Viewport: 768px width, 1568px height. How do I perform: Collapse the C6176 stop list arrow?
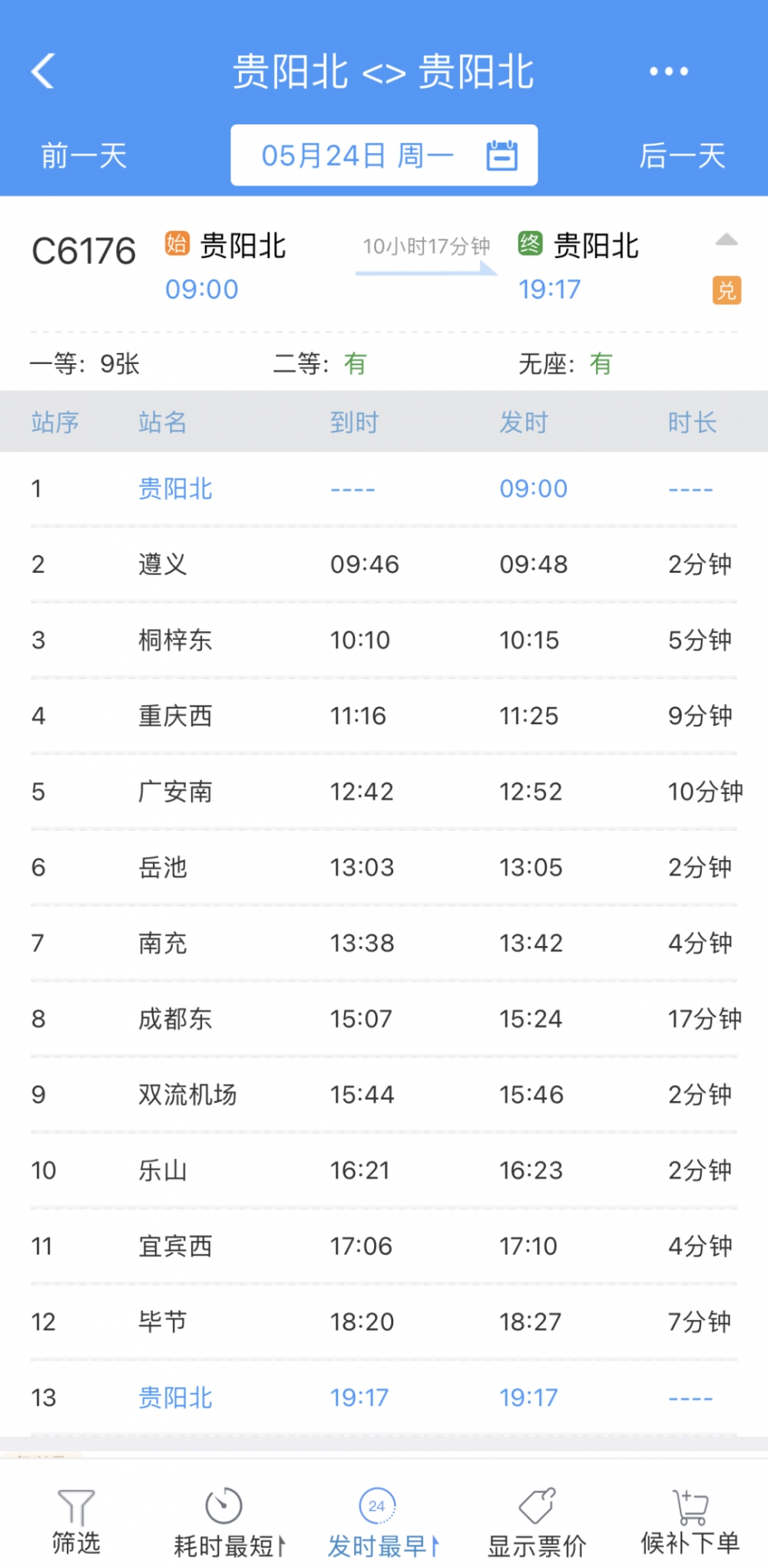coord(727,240)
